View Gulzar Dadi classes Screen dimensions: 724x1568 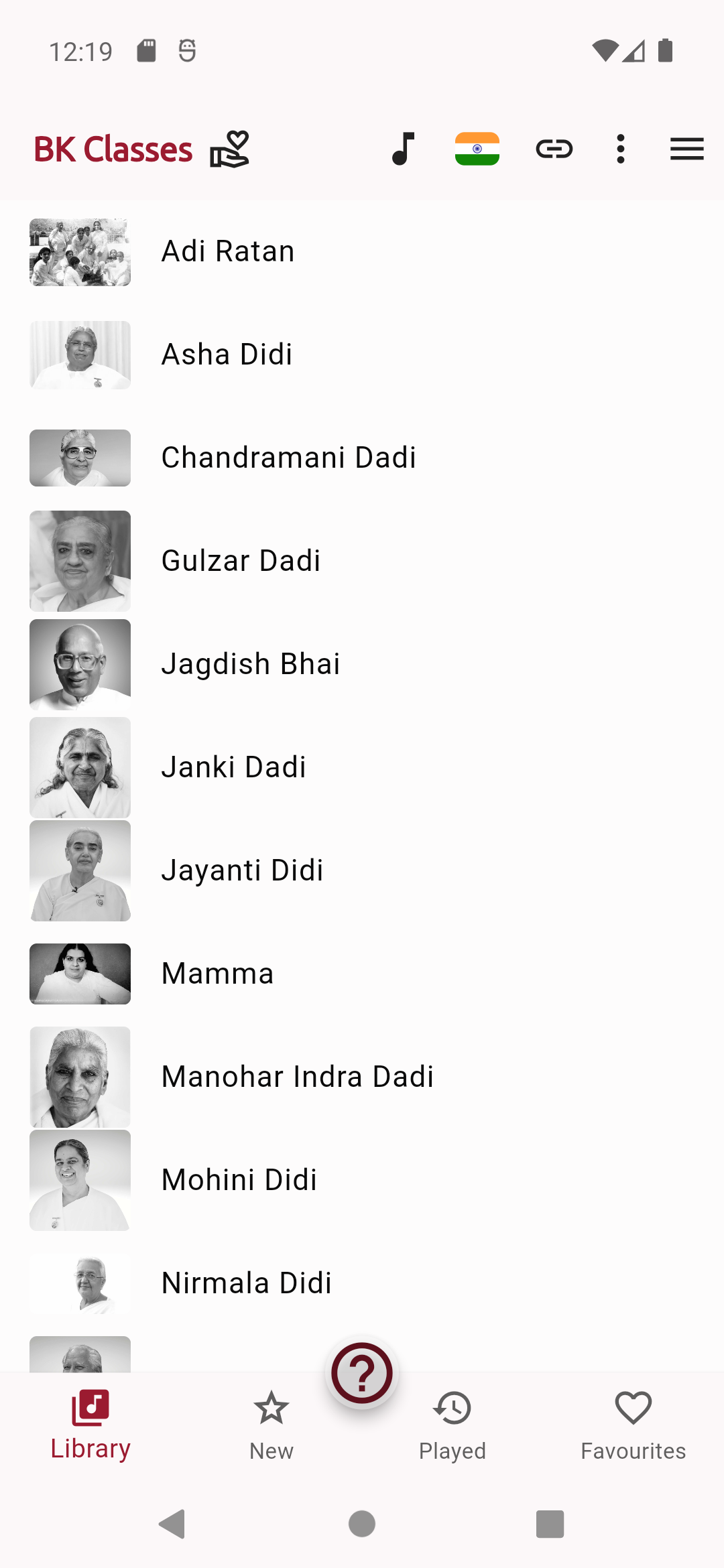tap(241, 562)
